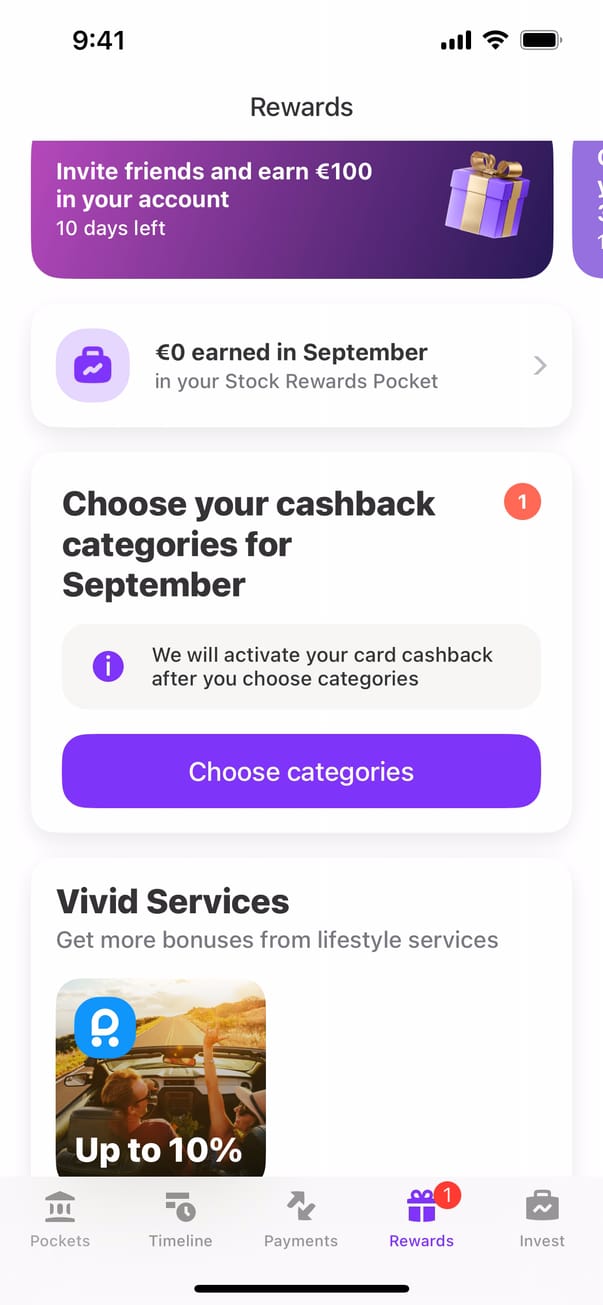
Task: Open the Invest tab
Action: (542, 1219)
